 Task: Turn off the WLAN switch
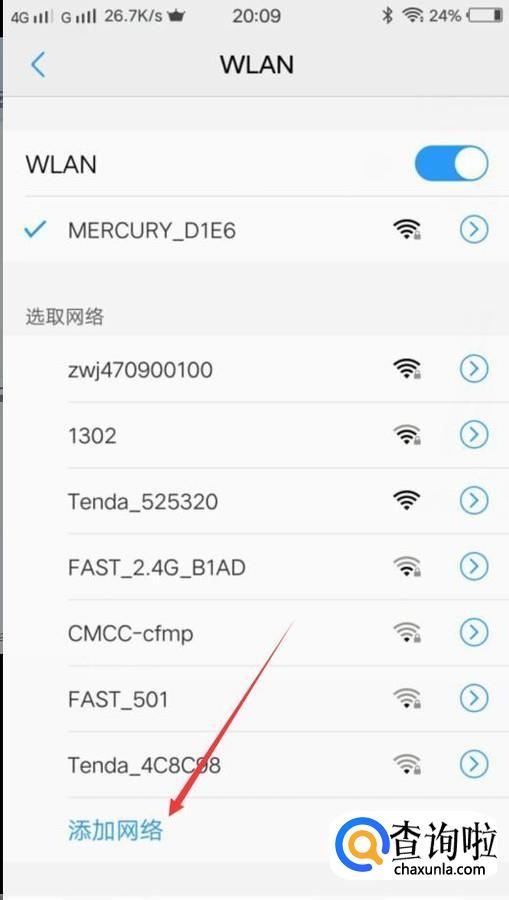tap(451, 165)
